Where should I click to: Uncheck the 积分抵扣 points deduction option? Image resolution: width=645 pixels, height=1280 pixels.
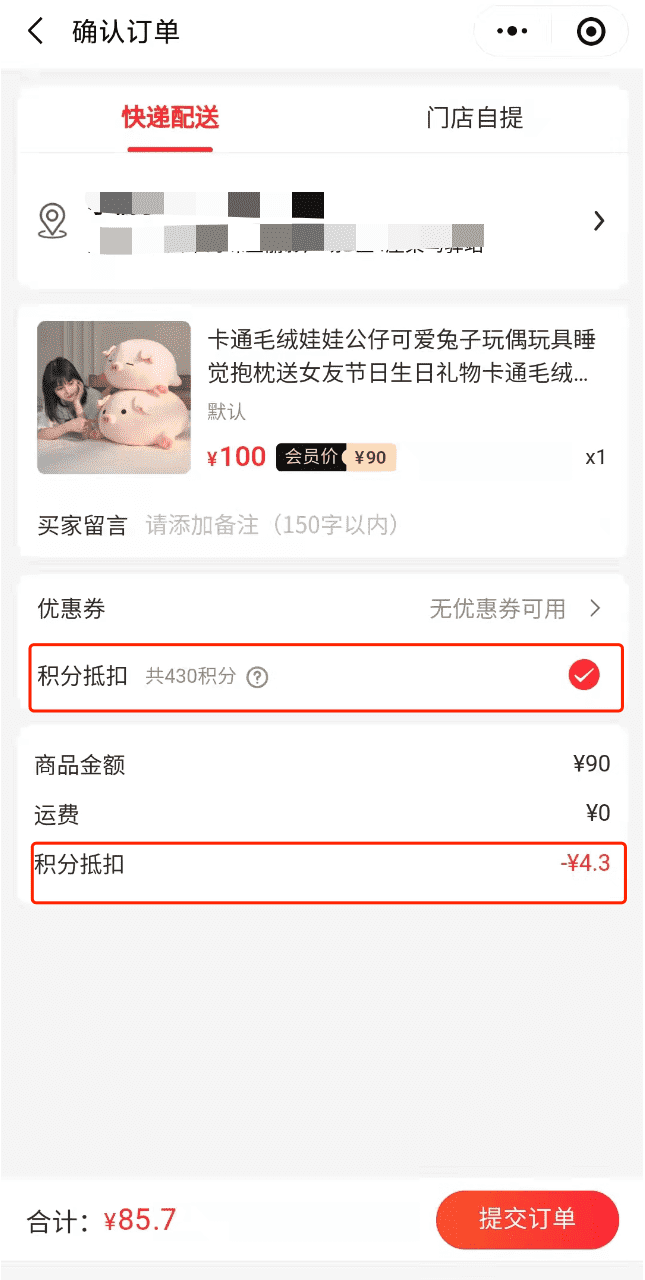point(584,676)
